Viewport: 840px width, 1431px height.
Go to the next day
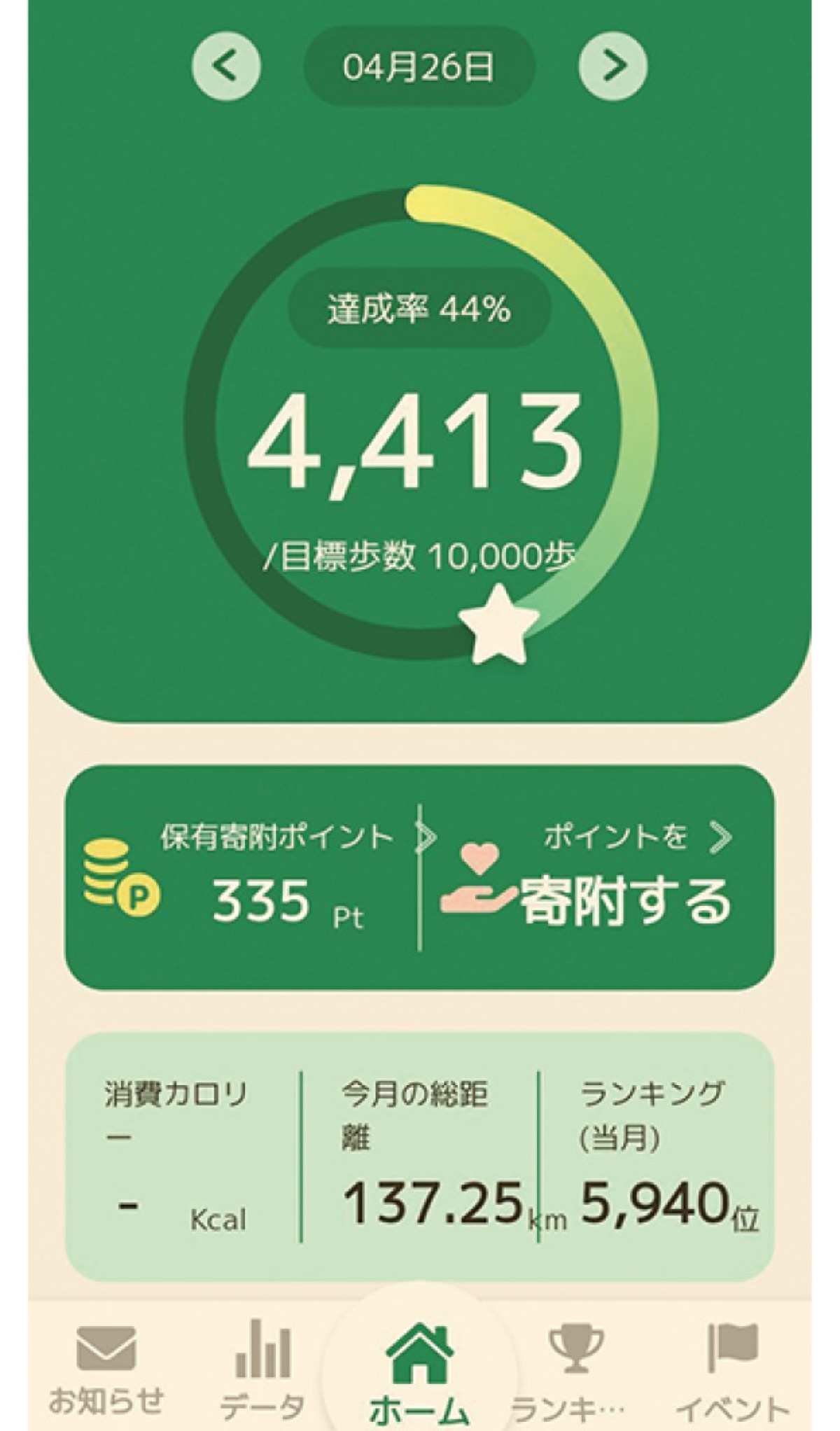pyautogui.click(x=613, y=67)
